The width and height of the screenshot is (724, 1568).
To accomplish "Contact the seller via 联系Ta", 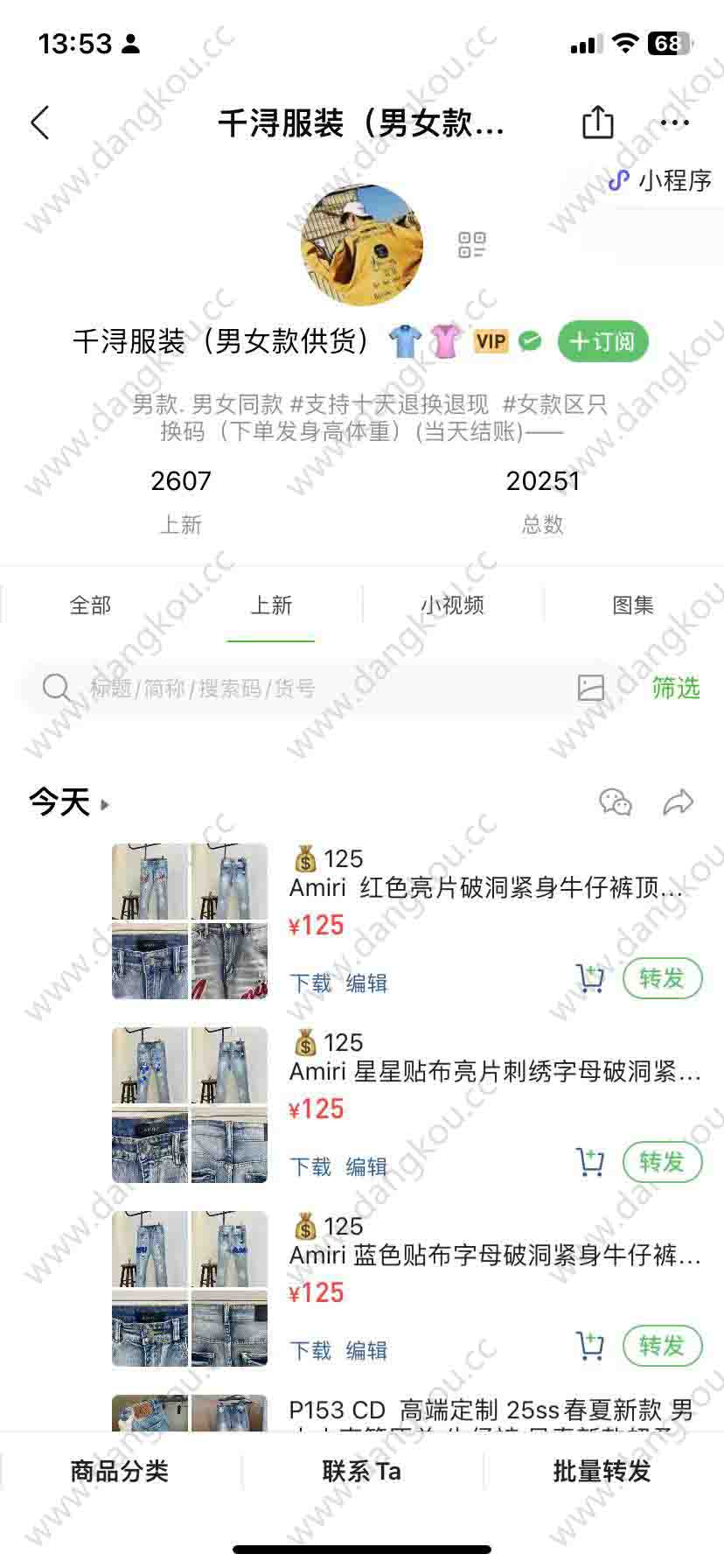I will pyautogui.click(x=361, y=1471).
